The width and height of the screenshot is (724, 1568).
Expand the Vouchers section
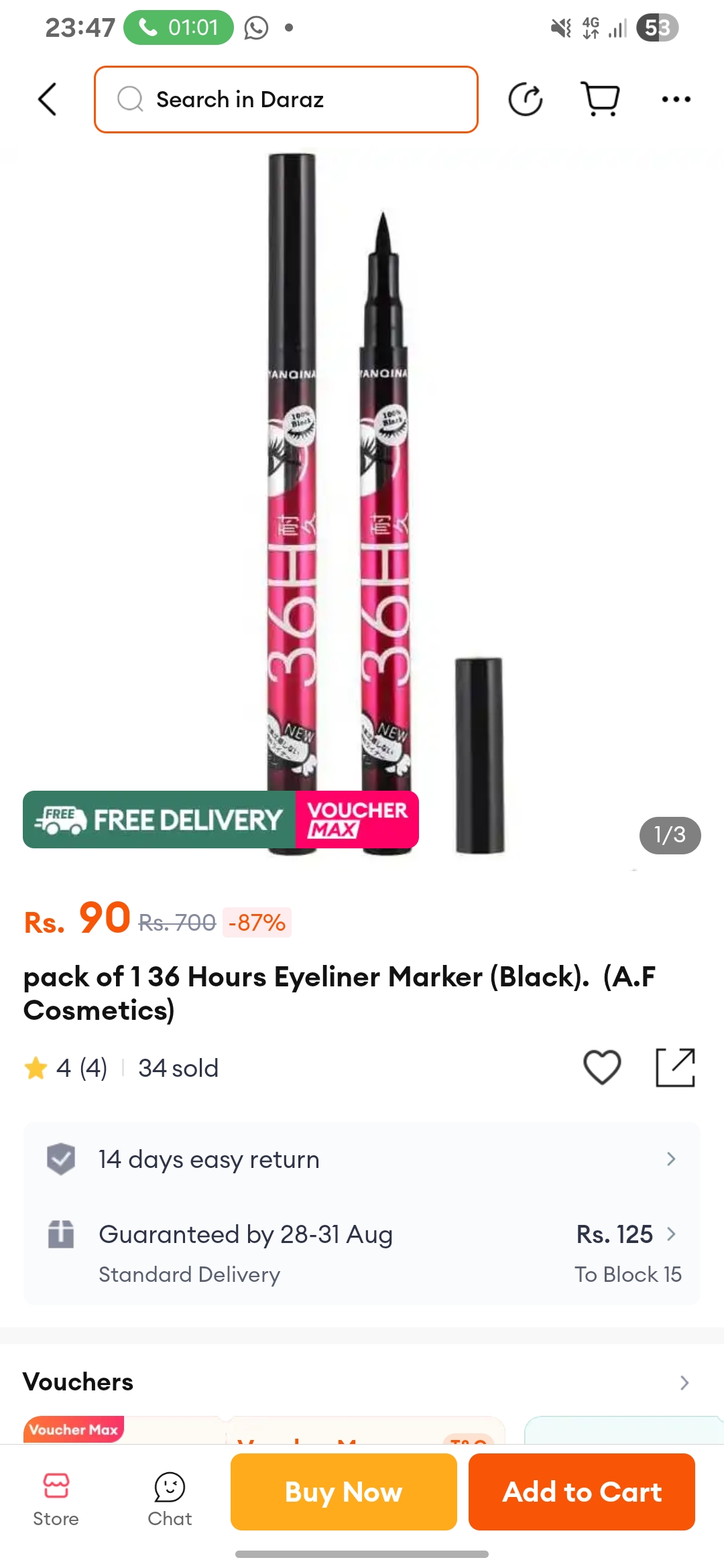click(684, 1382)
